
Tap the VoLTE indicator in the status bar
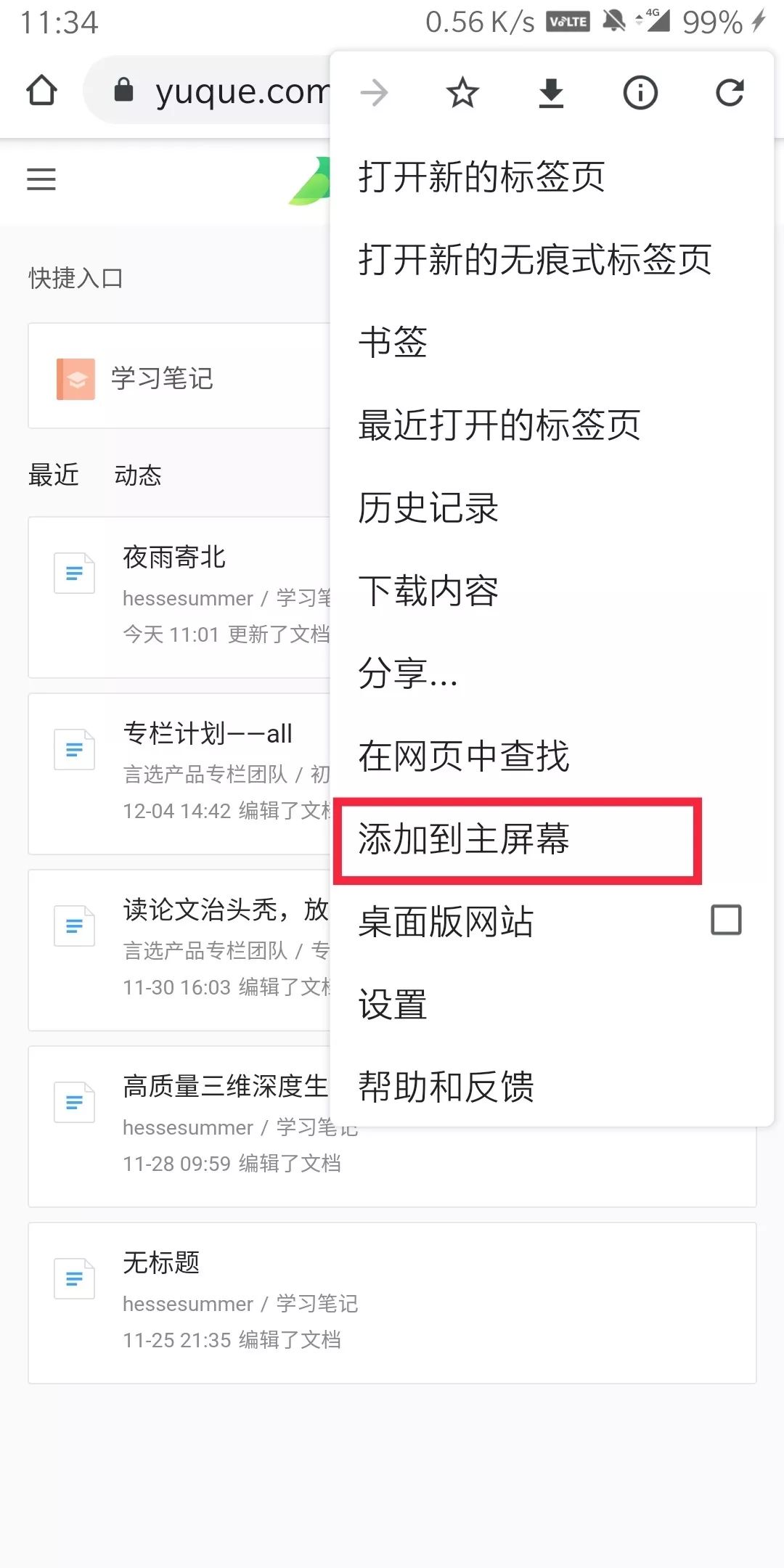(568, 22)
